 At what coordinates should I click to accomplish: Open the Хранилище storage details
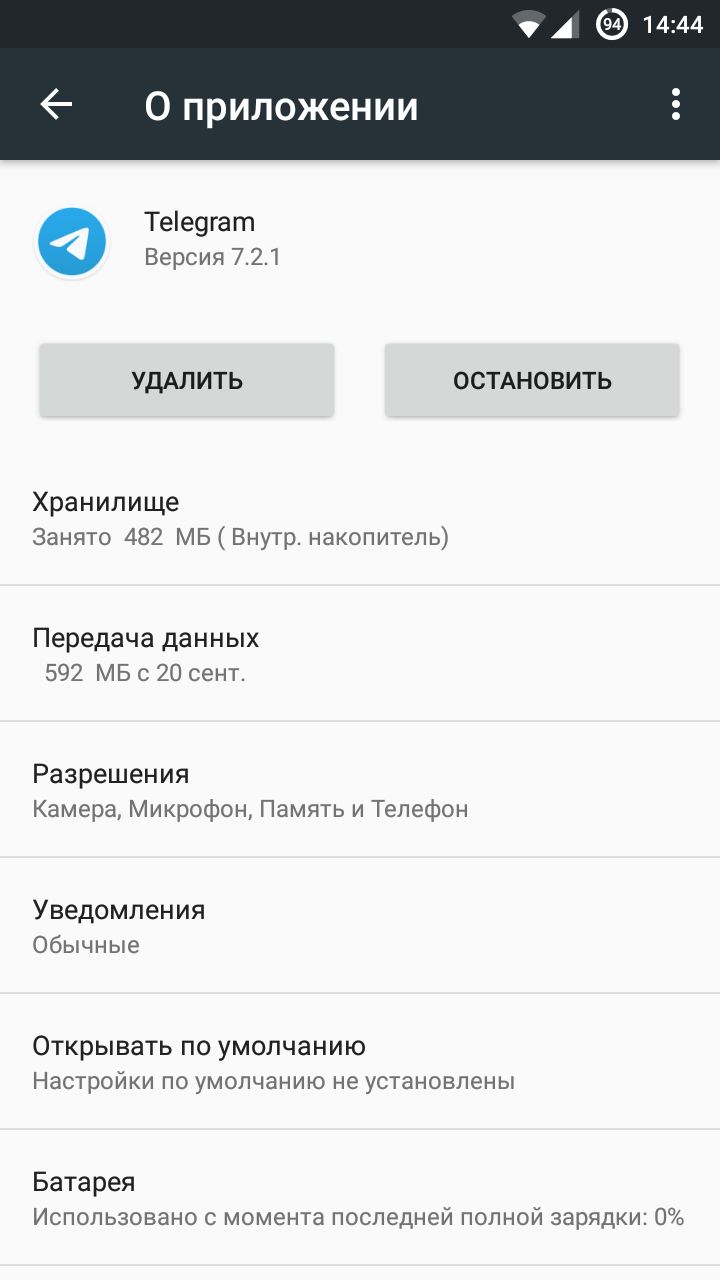pos(360,518)
